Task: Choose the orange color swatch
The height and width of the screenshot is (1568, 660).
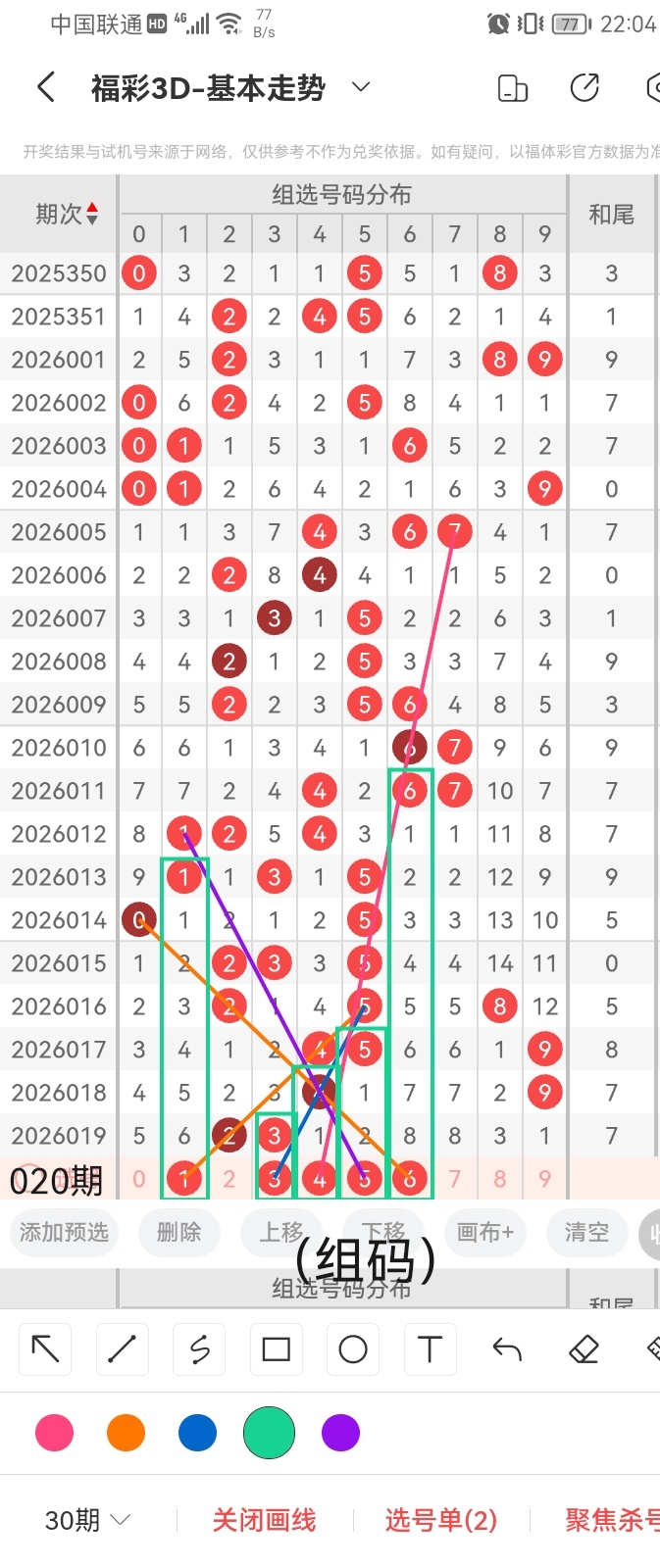Action: click(x=126, y=1433)
